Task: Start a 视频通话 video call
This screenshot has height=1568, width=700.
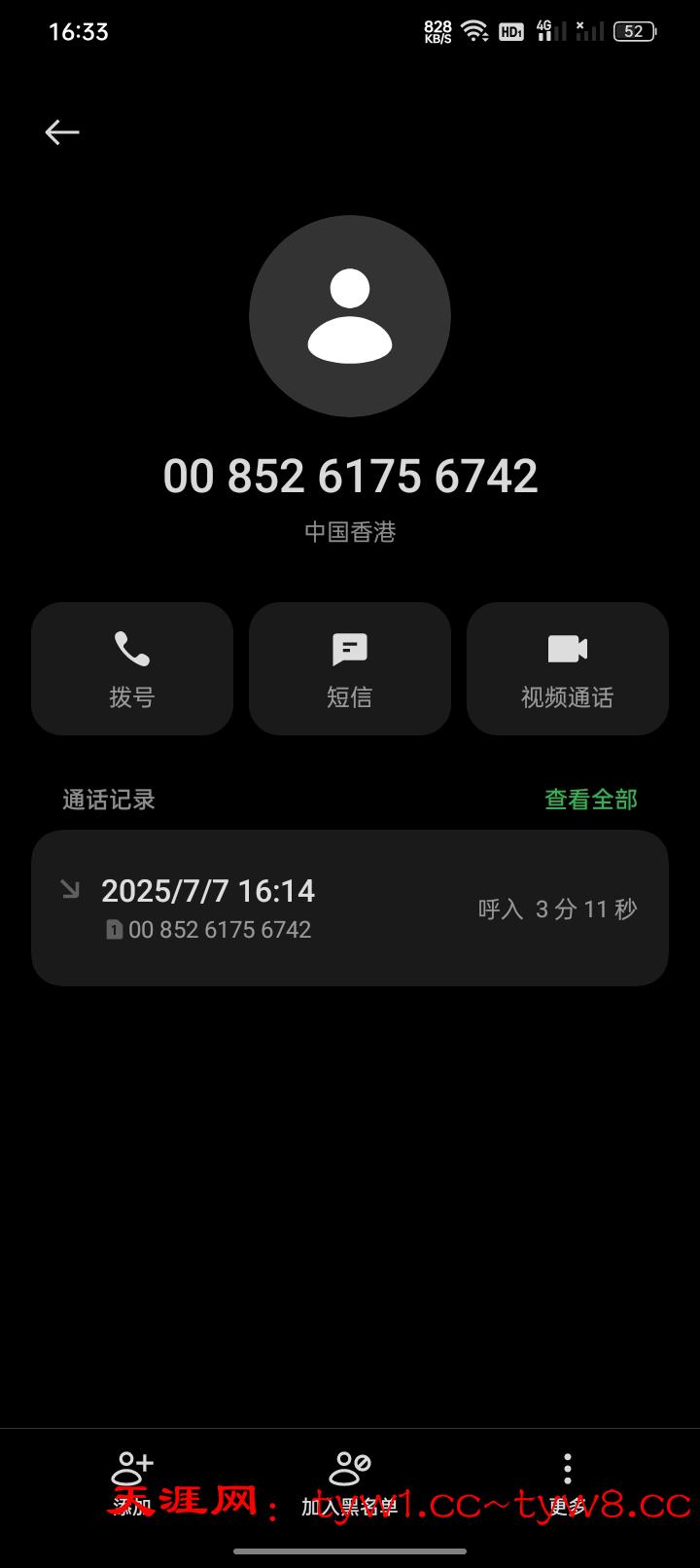Action: 568,668
